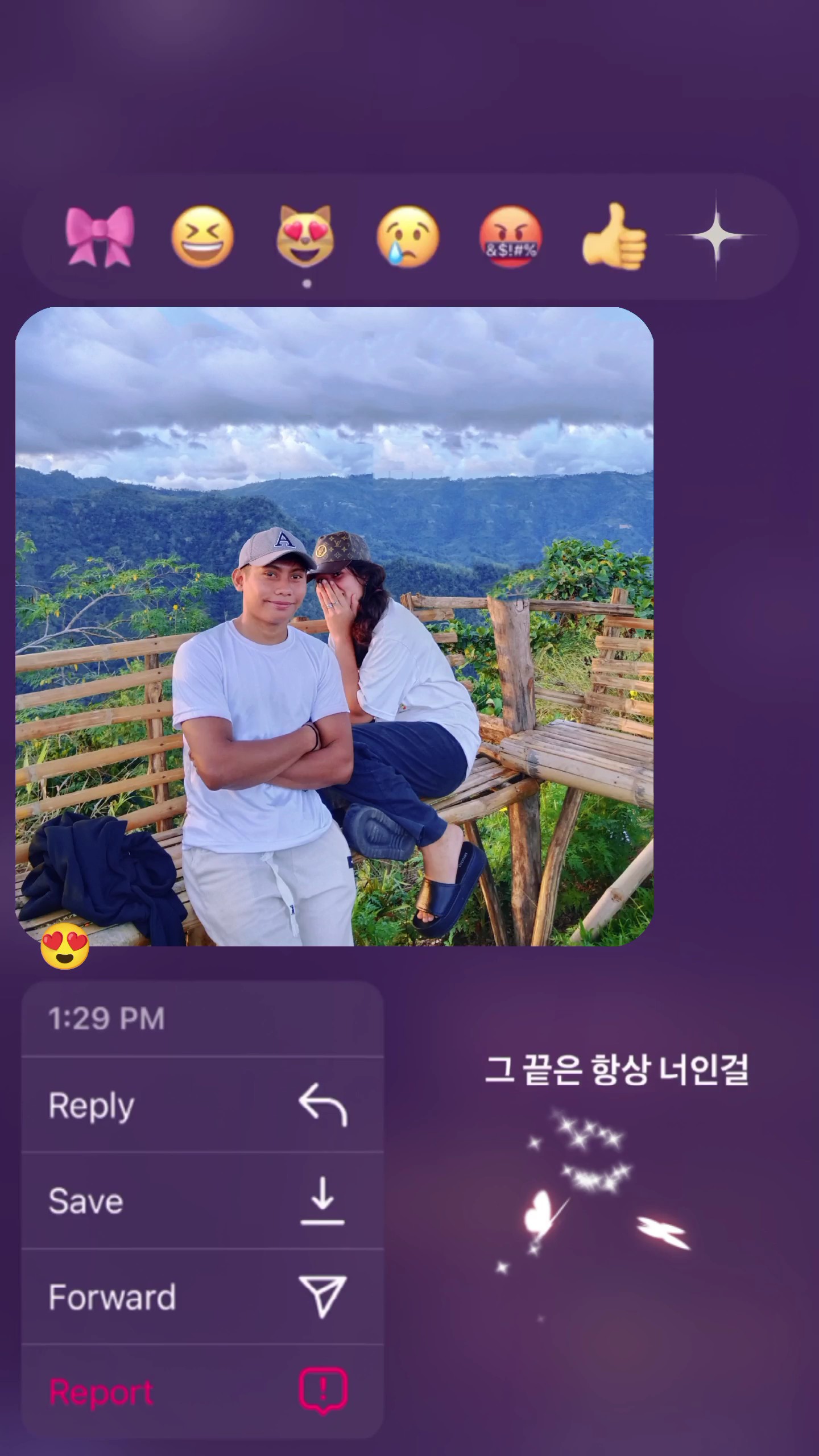
Task: React with the pink ribbon bow emoji
Action: (100, 237)
